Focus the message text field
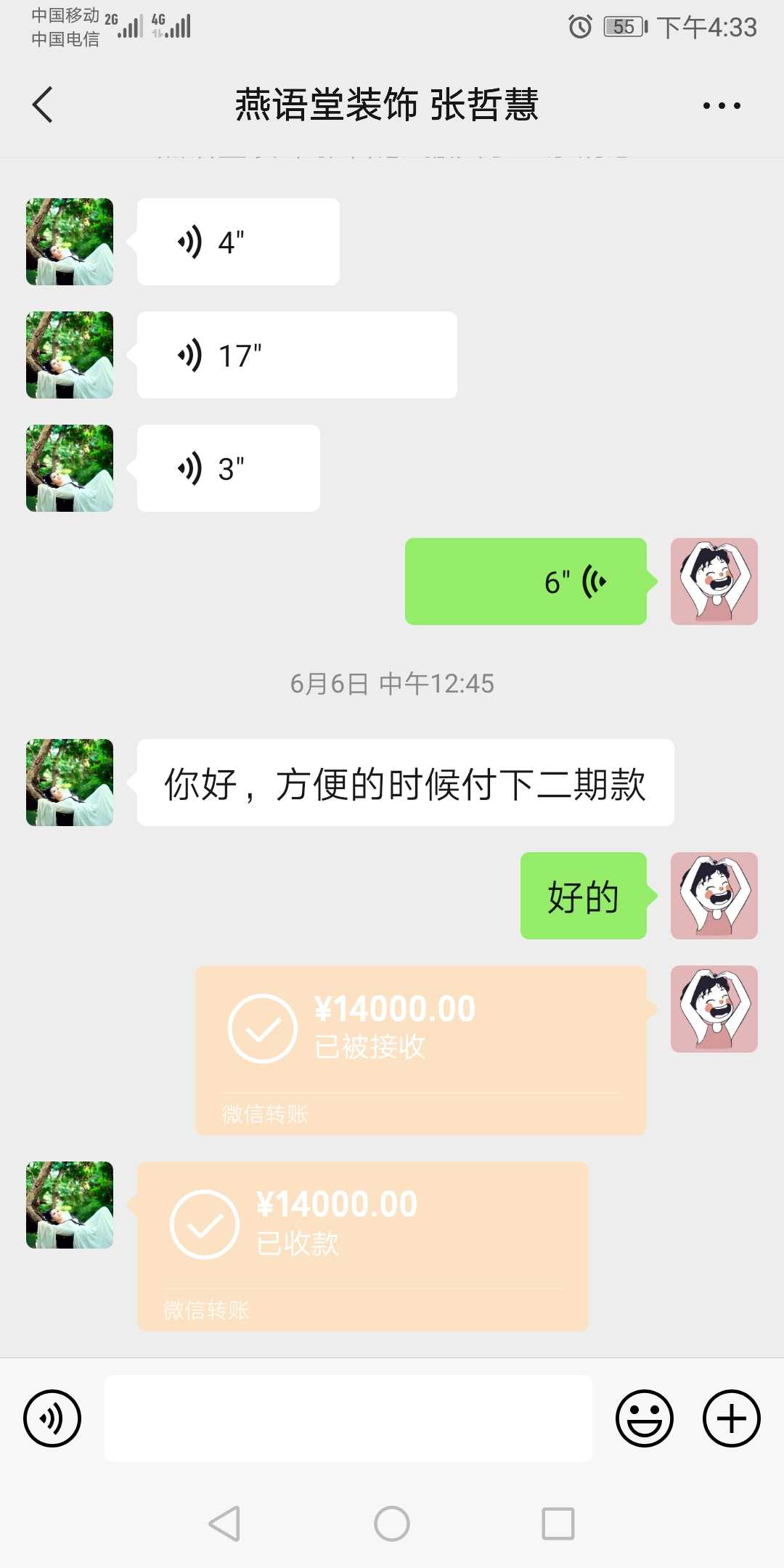This screenshot has width=784, height=1568. coord(348,1418)
